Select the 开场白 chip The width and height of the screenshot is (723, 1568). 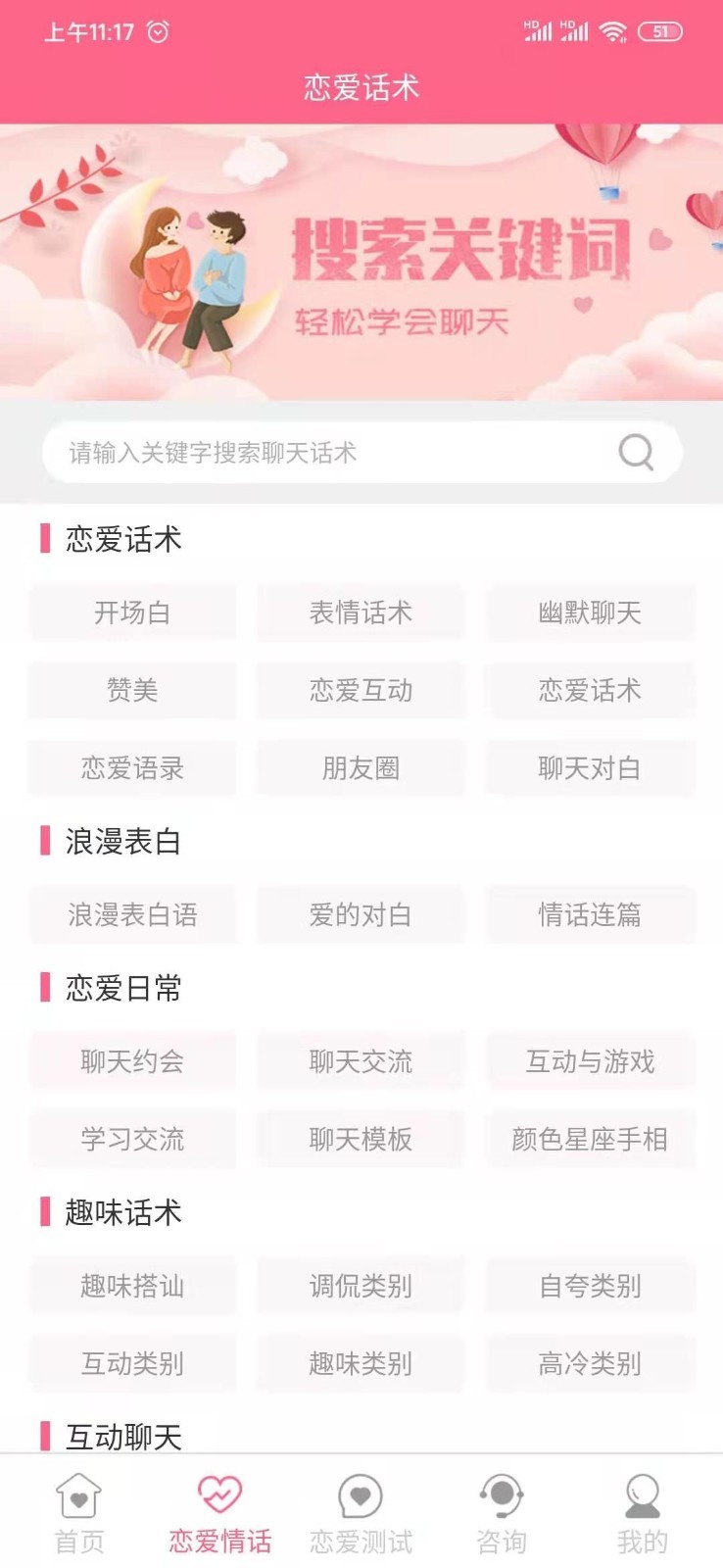click(x=132, y=612)
